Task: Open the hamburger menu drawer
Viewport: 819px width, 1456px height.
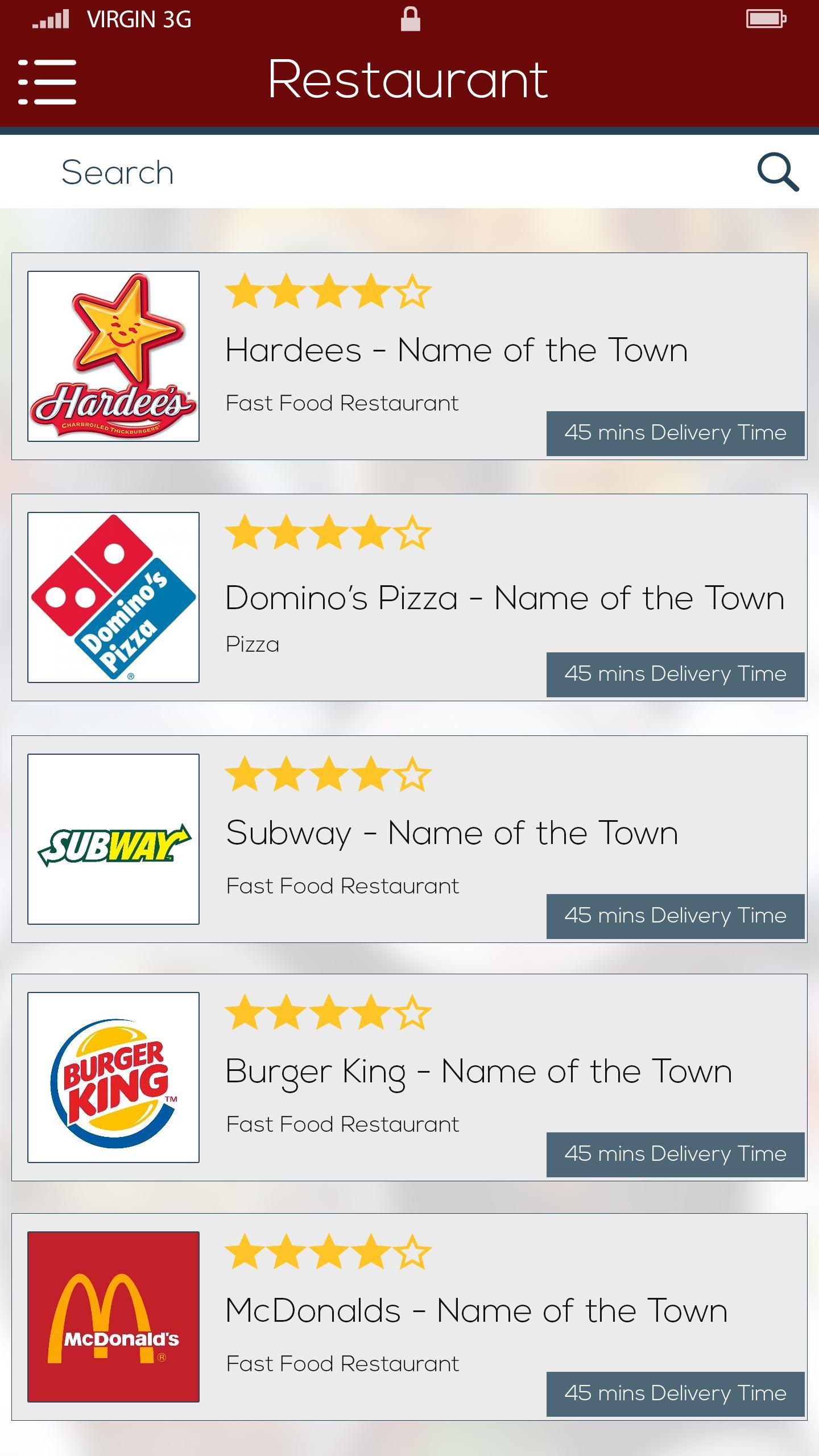Action: (47, 82)
